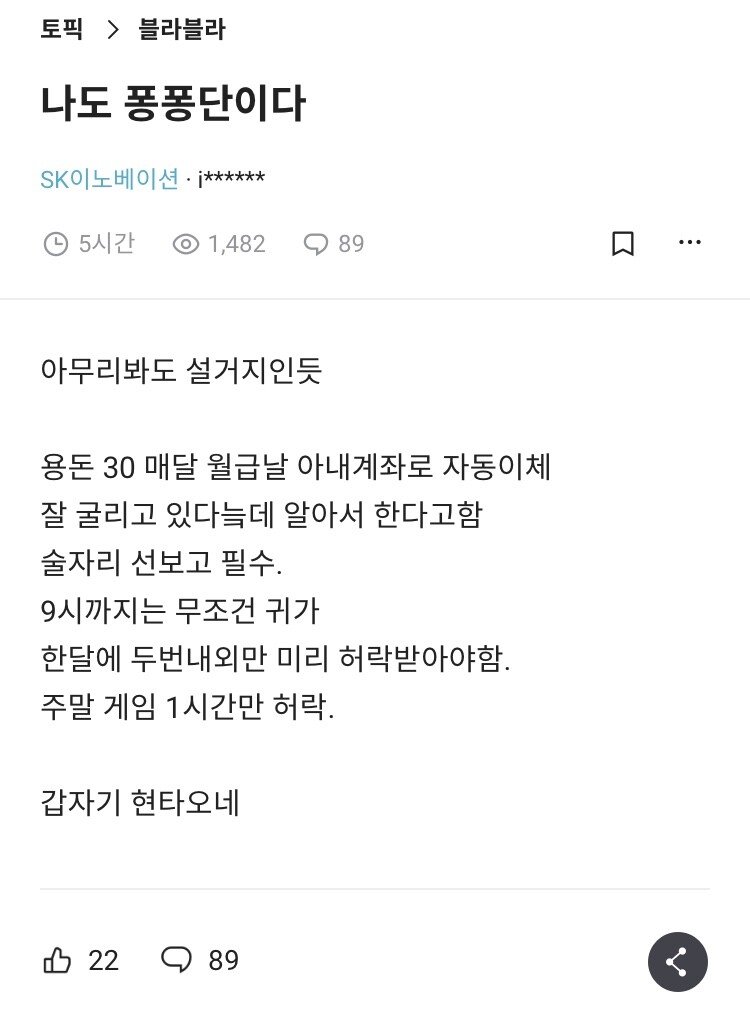Like the post with 22 likes
This screenshot has height=1017, width=750.
tap(59, 961)
